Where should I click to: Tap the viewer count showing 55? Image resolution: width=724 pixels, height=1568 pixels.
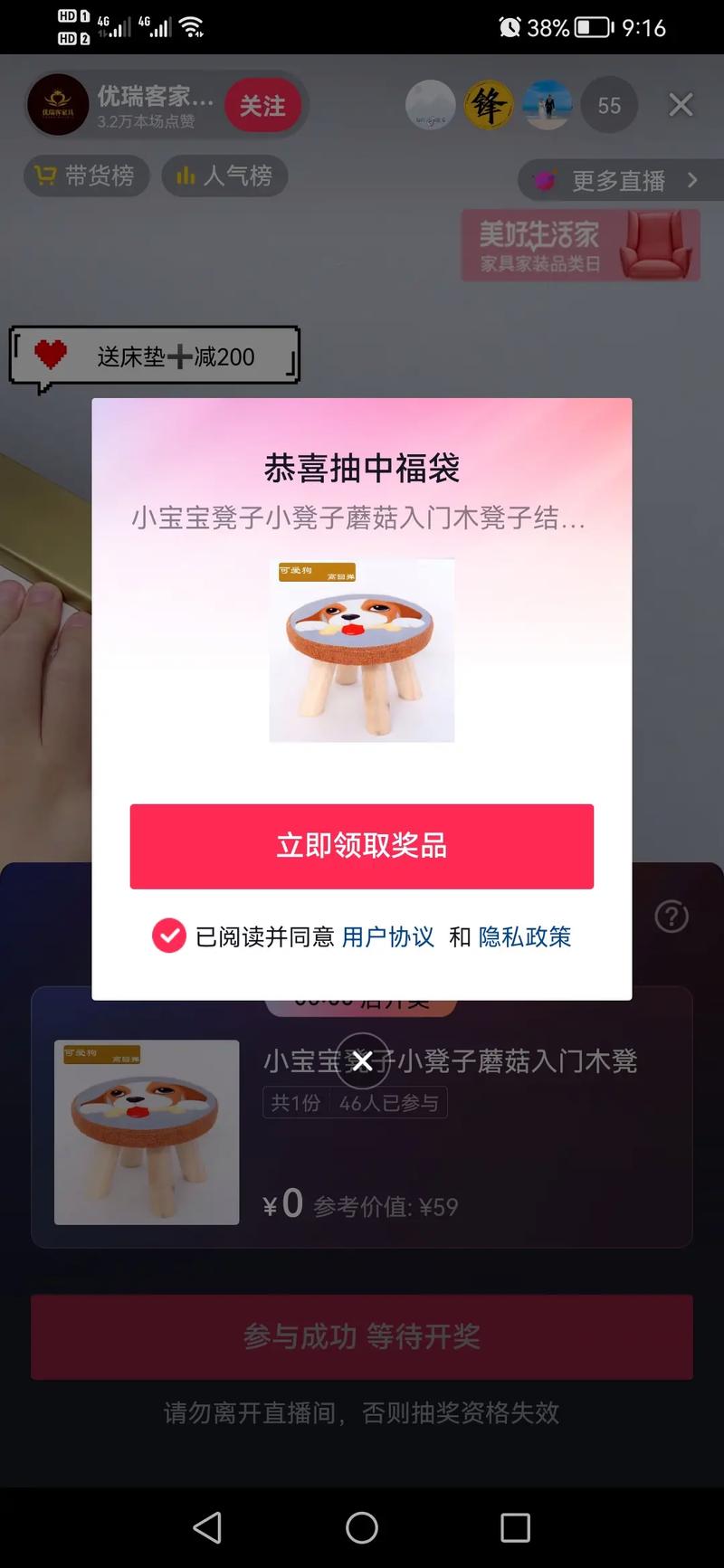click(x=609, y=105)
